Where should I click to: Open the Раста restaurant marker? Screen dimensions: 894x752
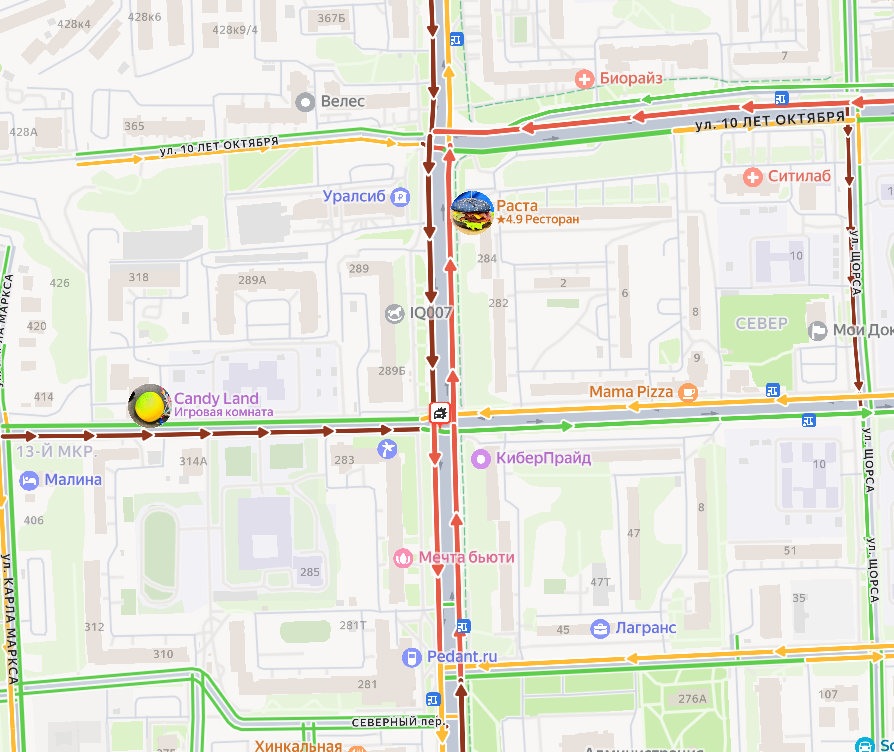tap(470, 211)
